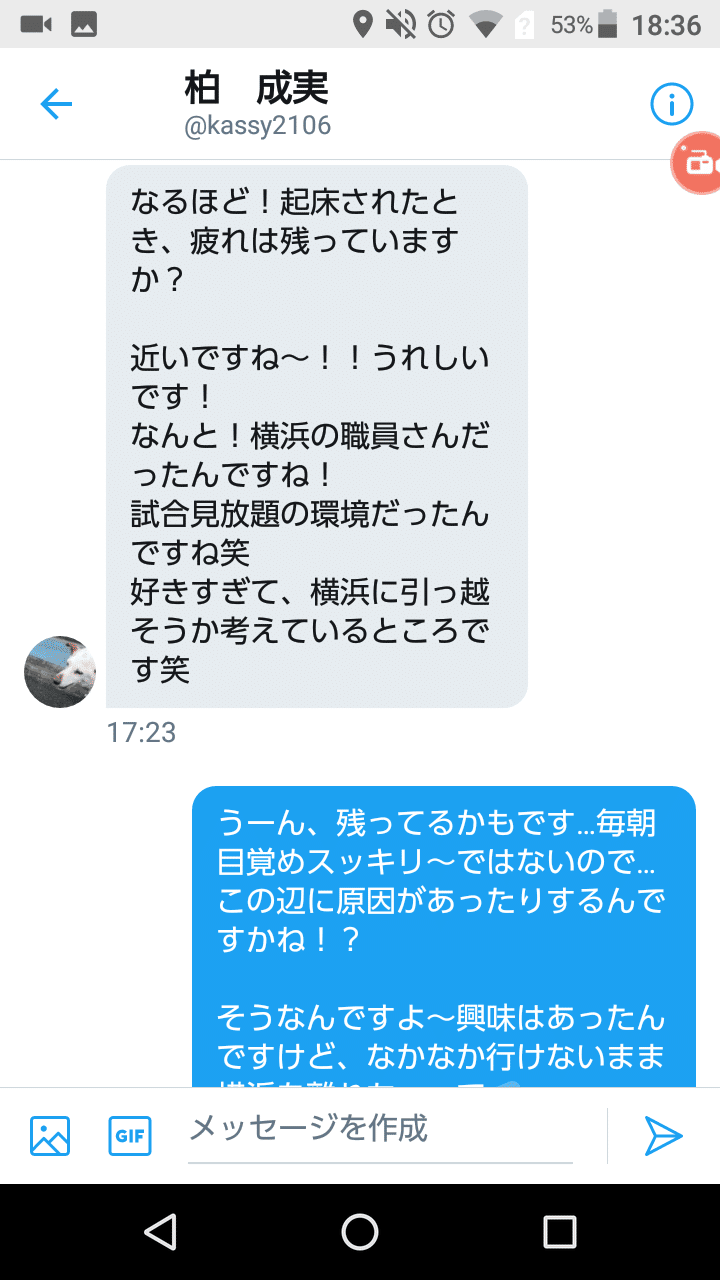Open the @kassy2106 username link
The image size is (720, 1280).
(258, 125)
